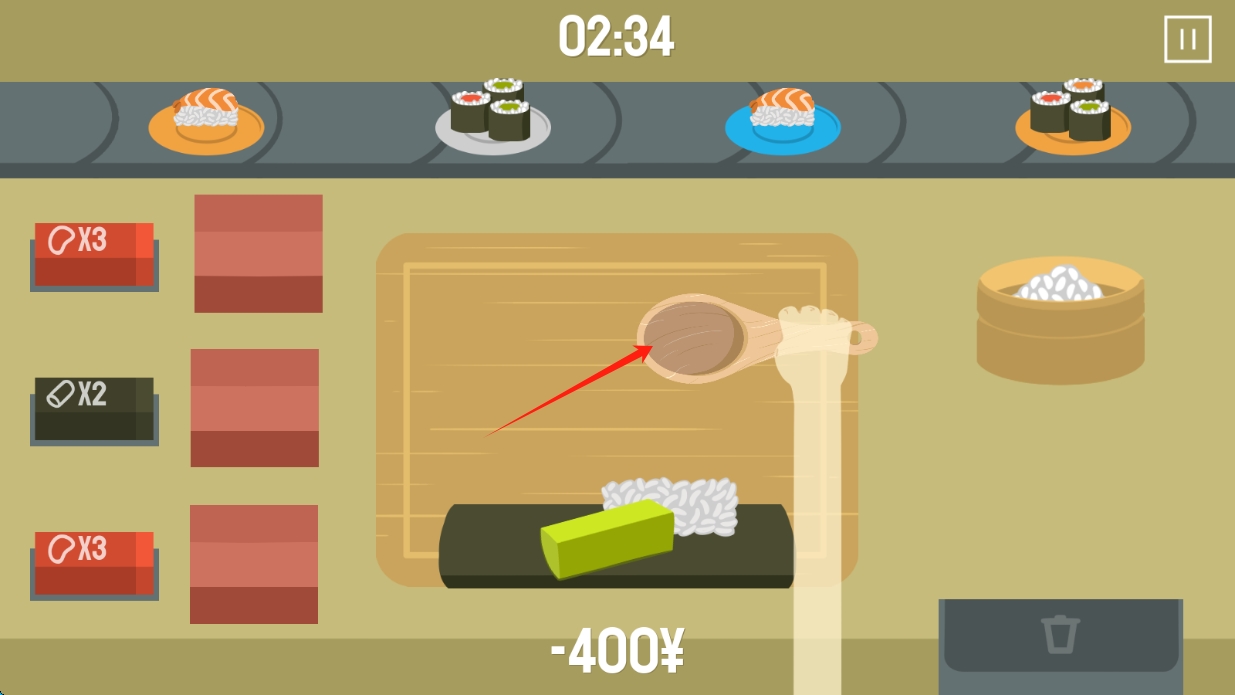1235x695 pixels.
Task: Tap the trash bin
Action: (x=1060, y=634)
